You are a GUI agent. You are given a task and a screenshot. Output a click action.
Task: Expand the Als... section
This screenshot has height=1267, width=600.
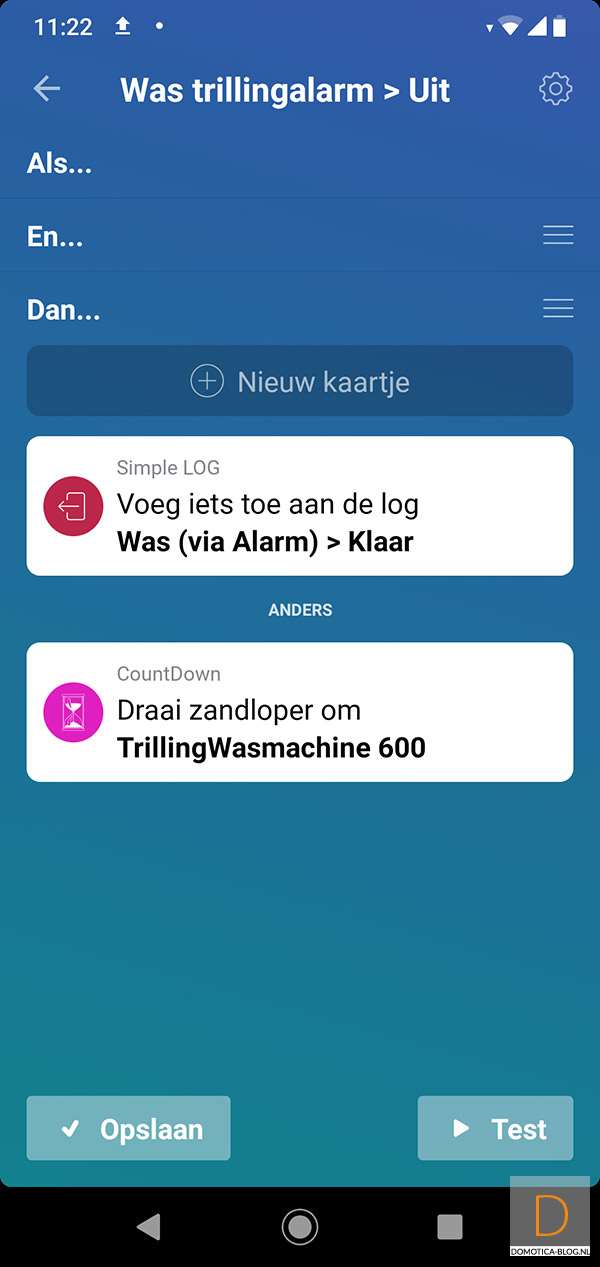pyautogui.click(x=60, y=163)
